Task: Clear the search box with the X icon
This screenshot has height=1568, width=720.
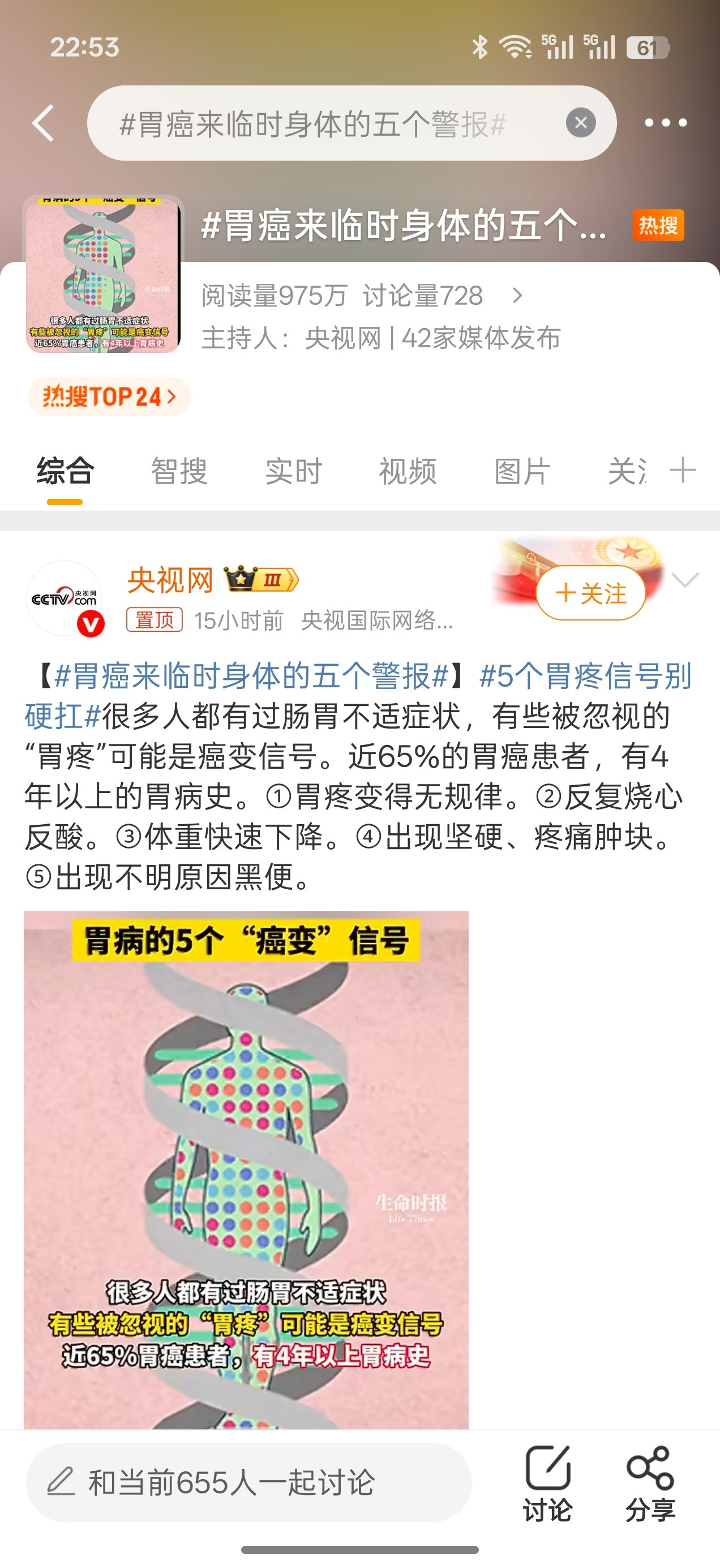Action: (579, 121)
